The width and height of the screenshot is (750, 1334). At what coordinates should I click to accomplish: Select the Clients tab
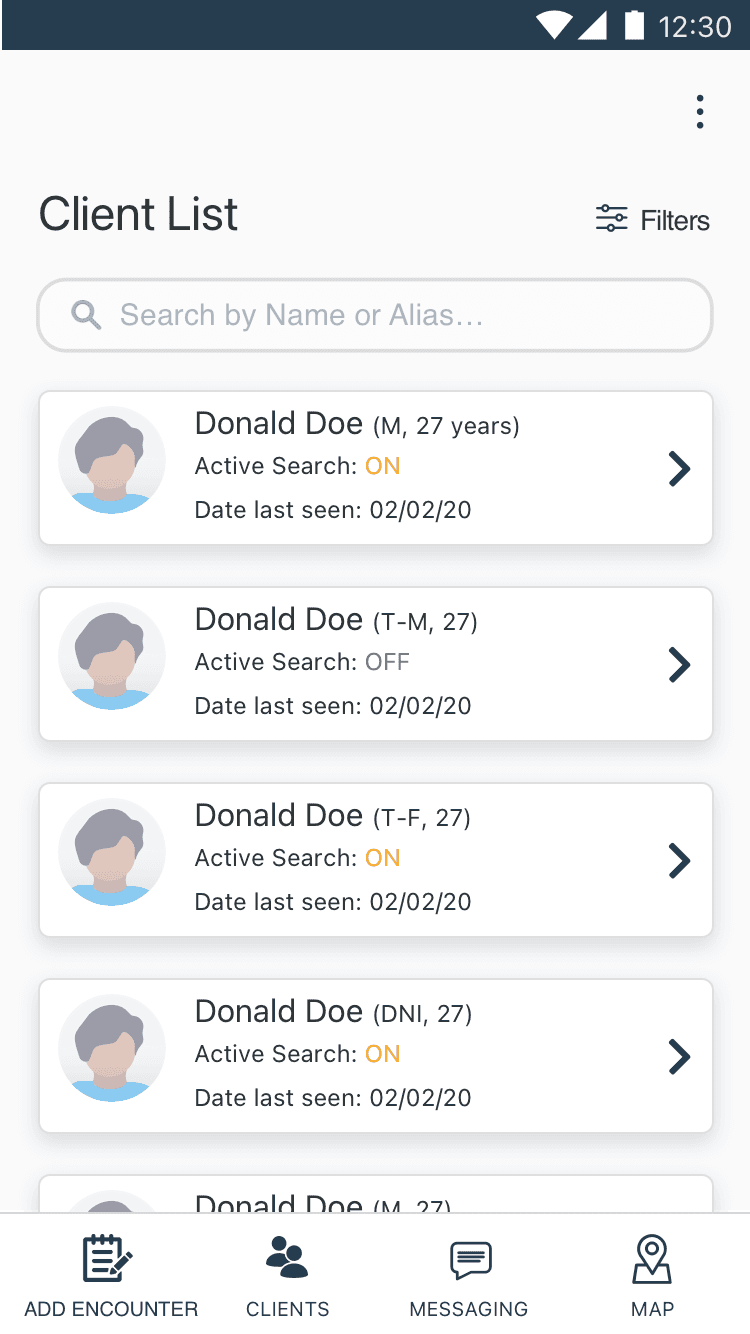pyautogui.click(x=287, y=1276)
